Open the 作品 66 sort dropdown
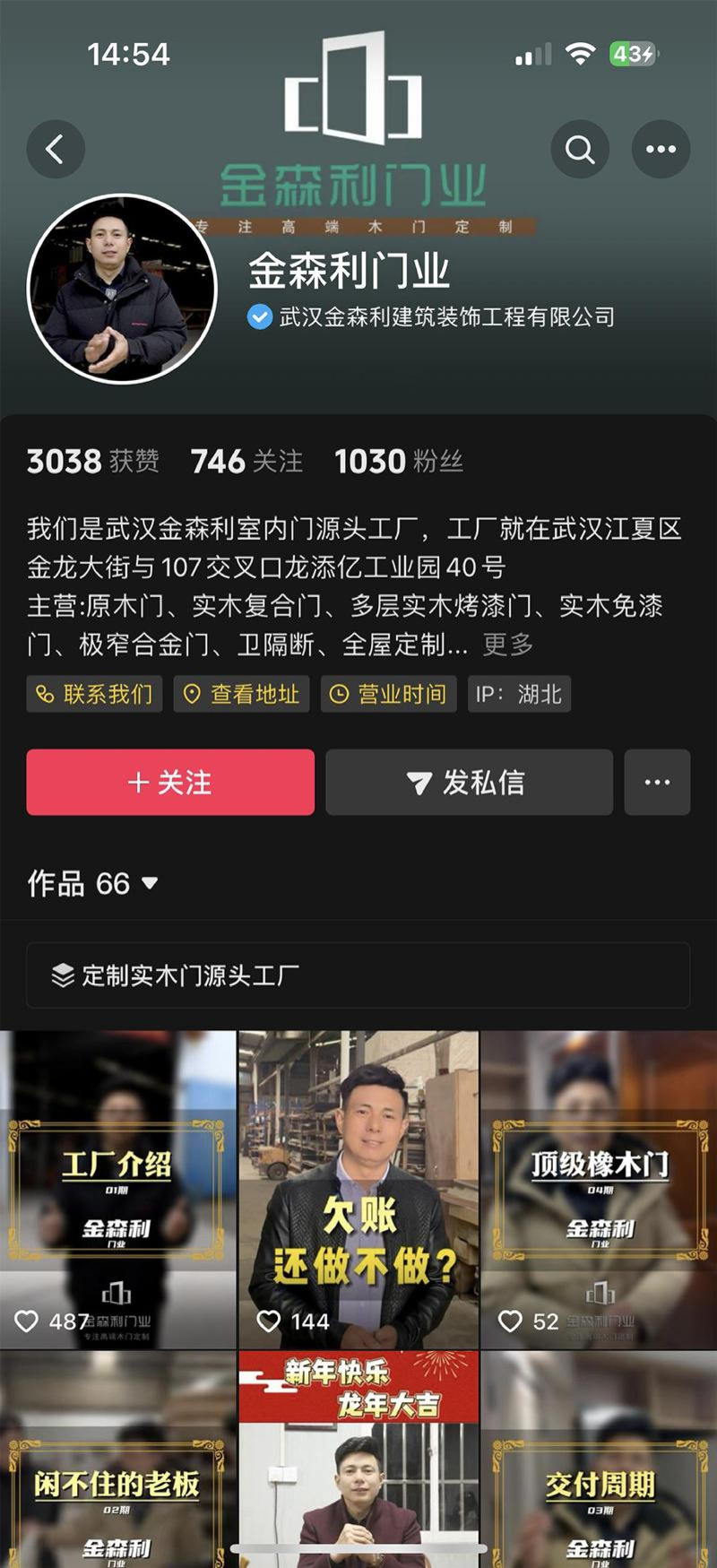 (x=93, y=884)
